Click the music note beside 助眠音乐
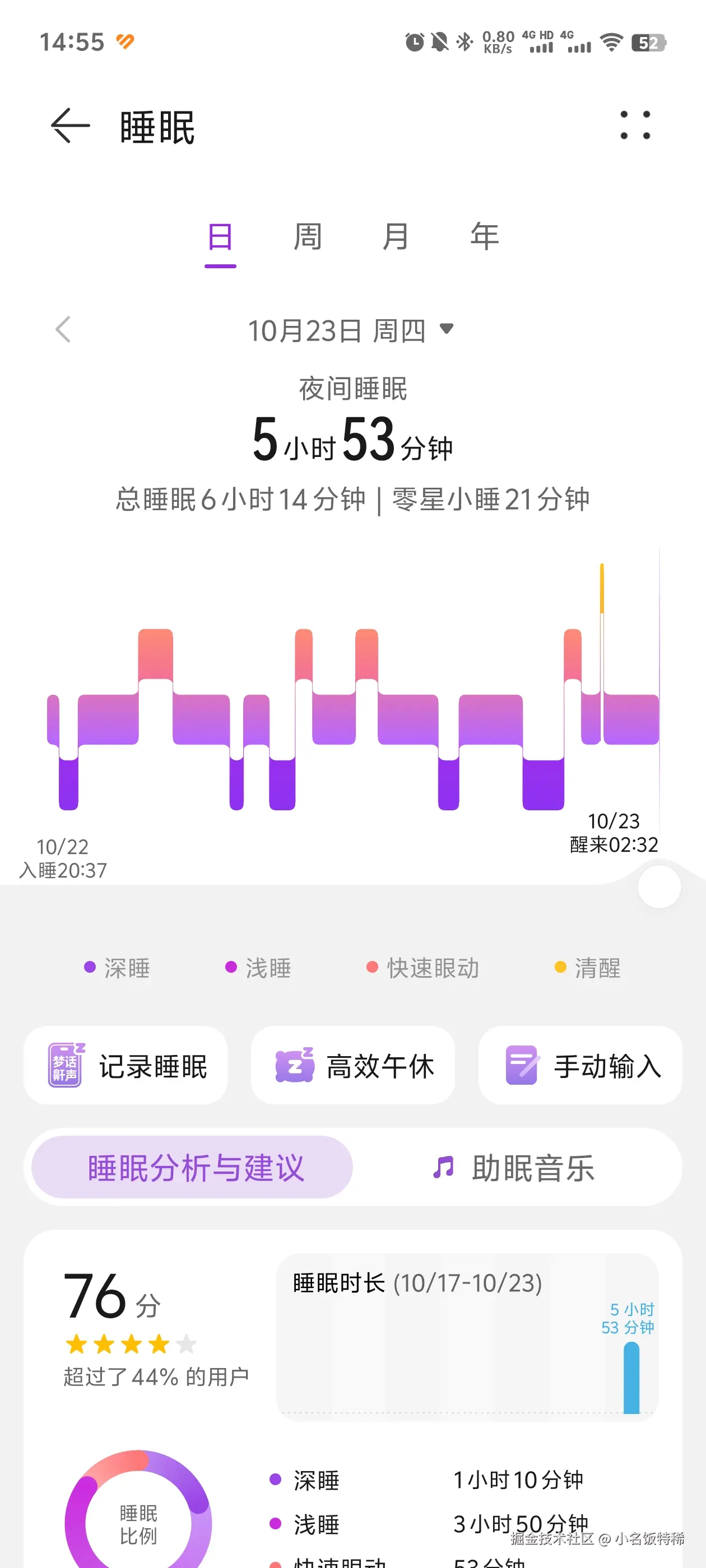The height and width of the screenshot is (1568, 706). pyautogui.click(x=442, y=1167)
